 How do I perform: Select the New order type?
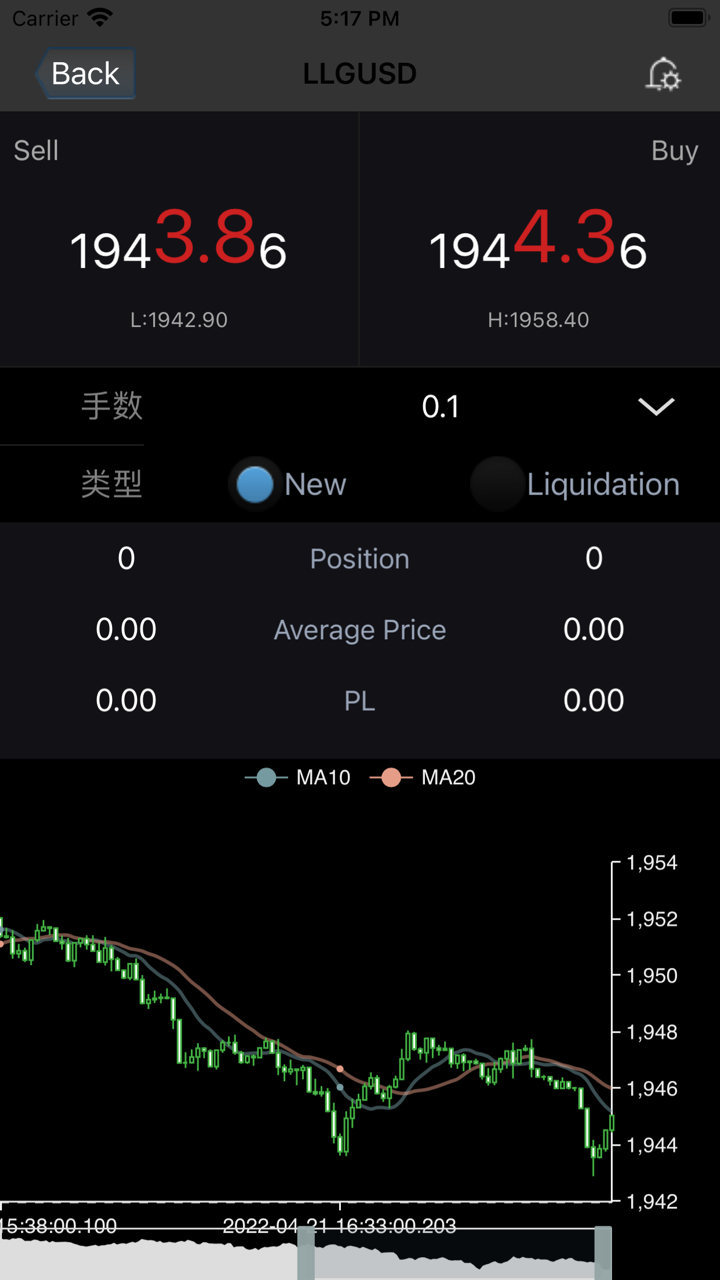pyautogui.click(x=256, y=484)
